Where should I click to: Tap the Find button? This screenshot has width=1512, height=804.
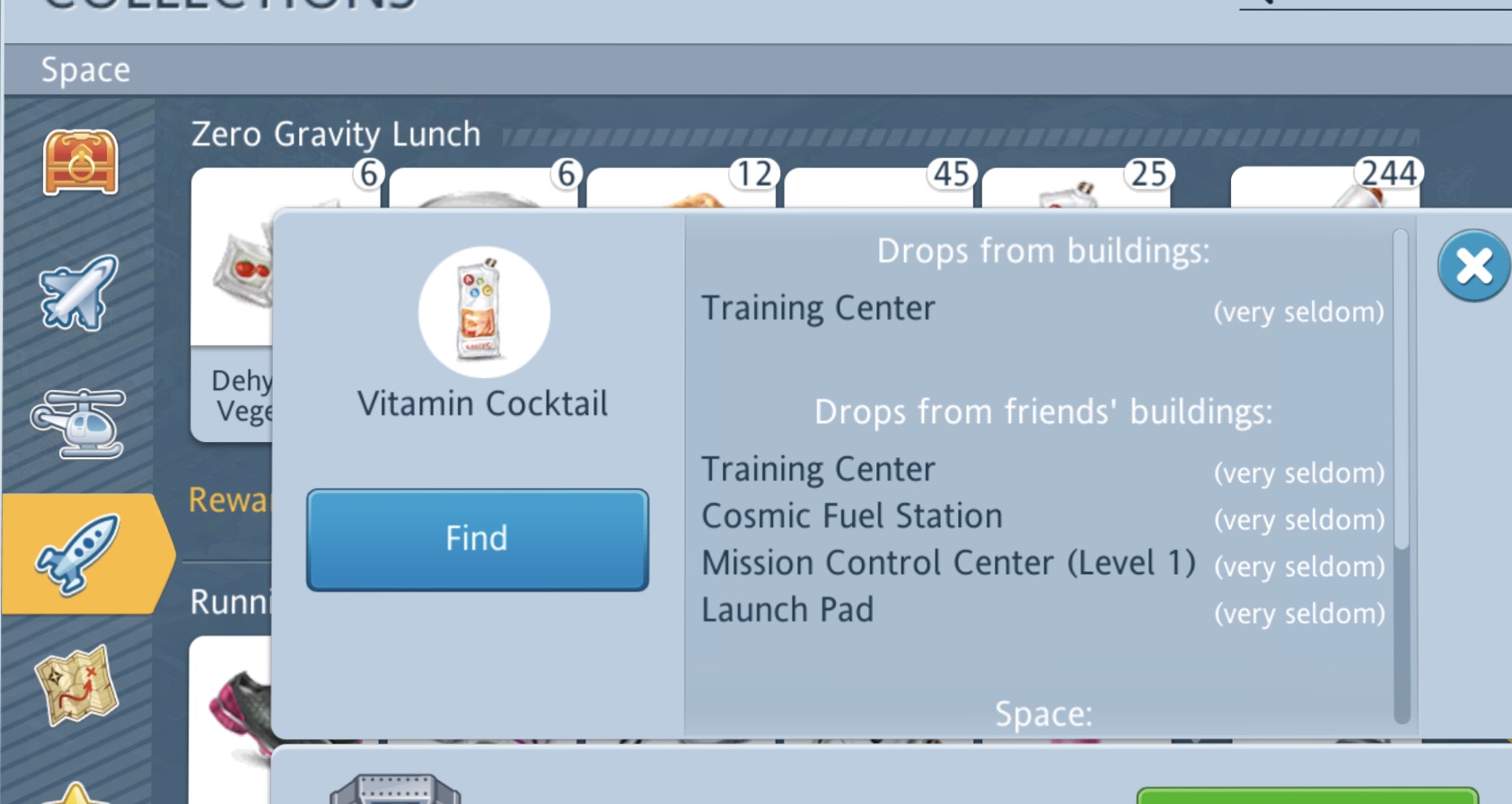point(477,539)
